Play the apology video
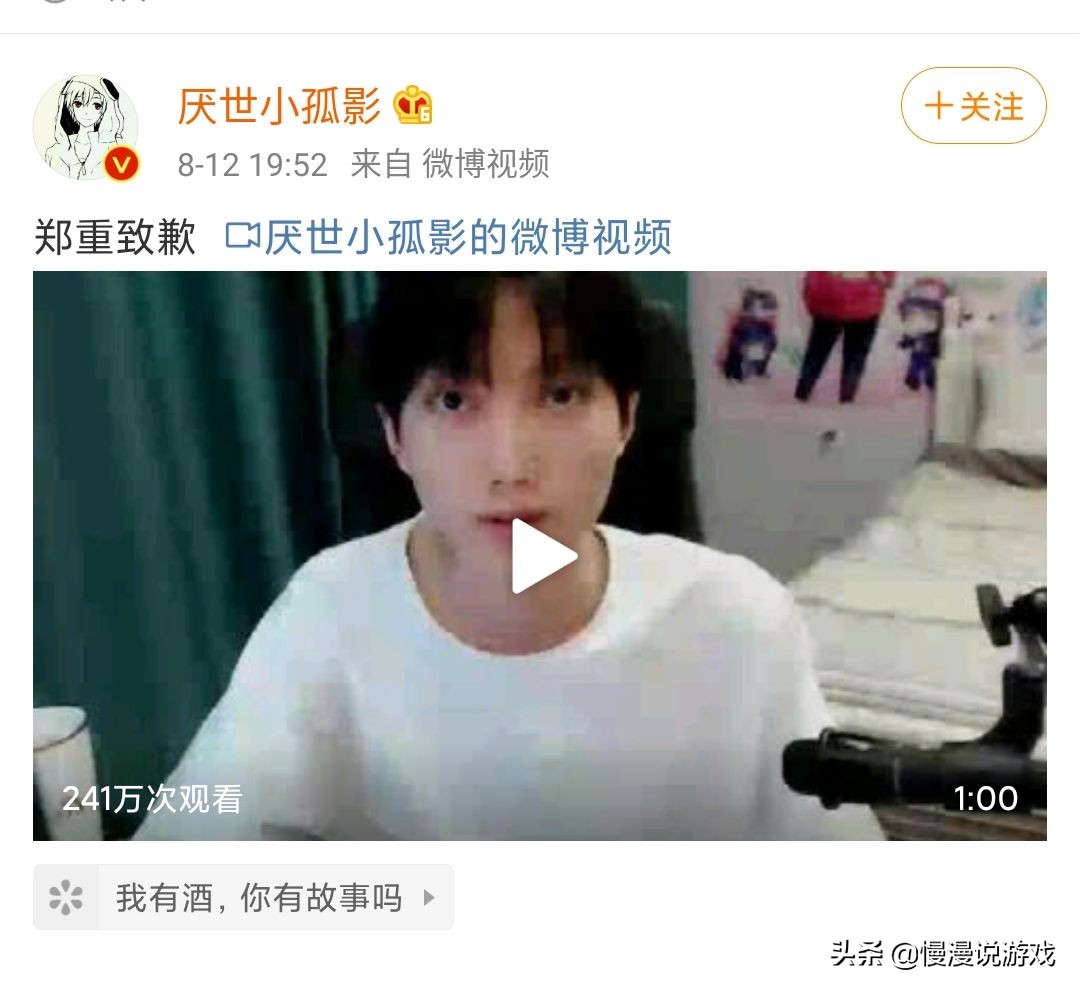This screenshot has width=1080, height=992. [x=544, y=555]
